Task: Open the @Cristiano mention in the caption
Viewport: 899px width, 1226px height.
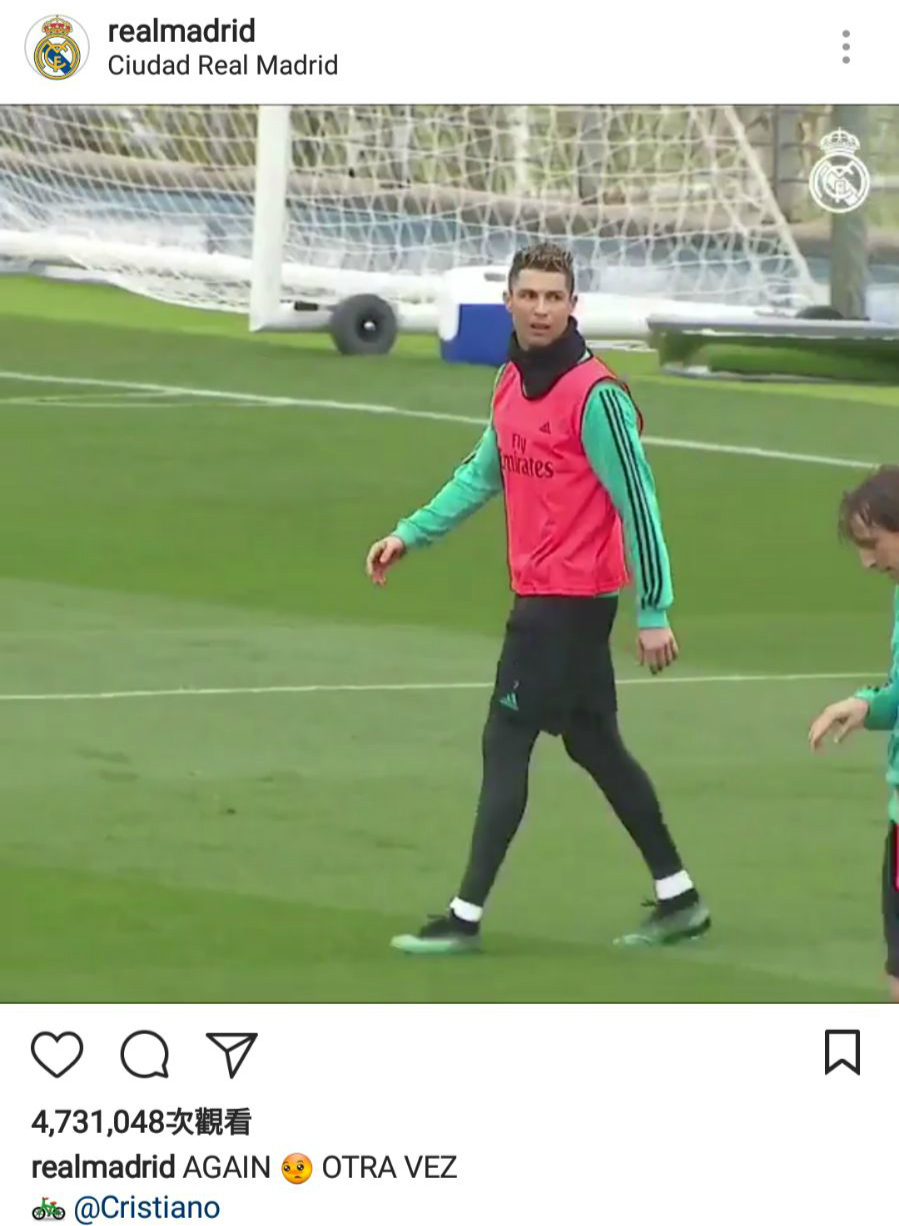Action: (x=147, y=1207)
